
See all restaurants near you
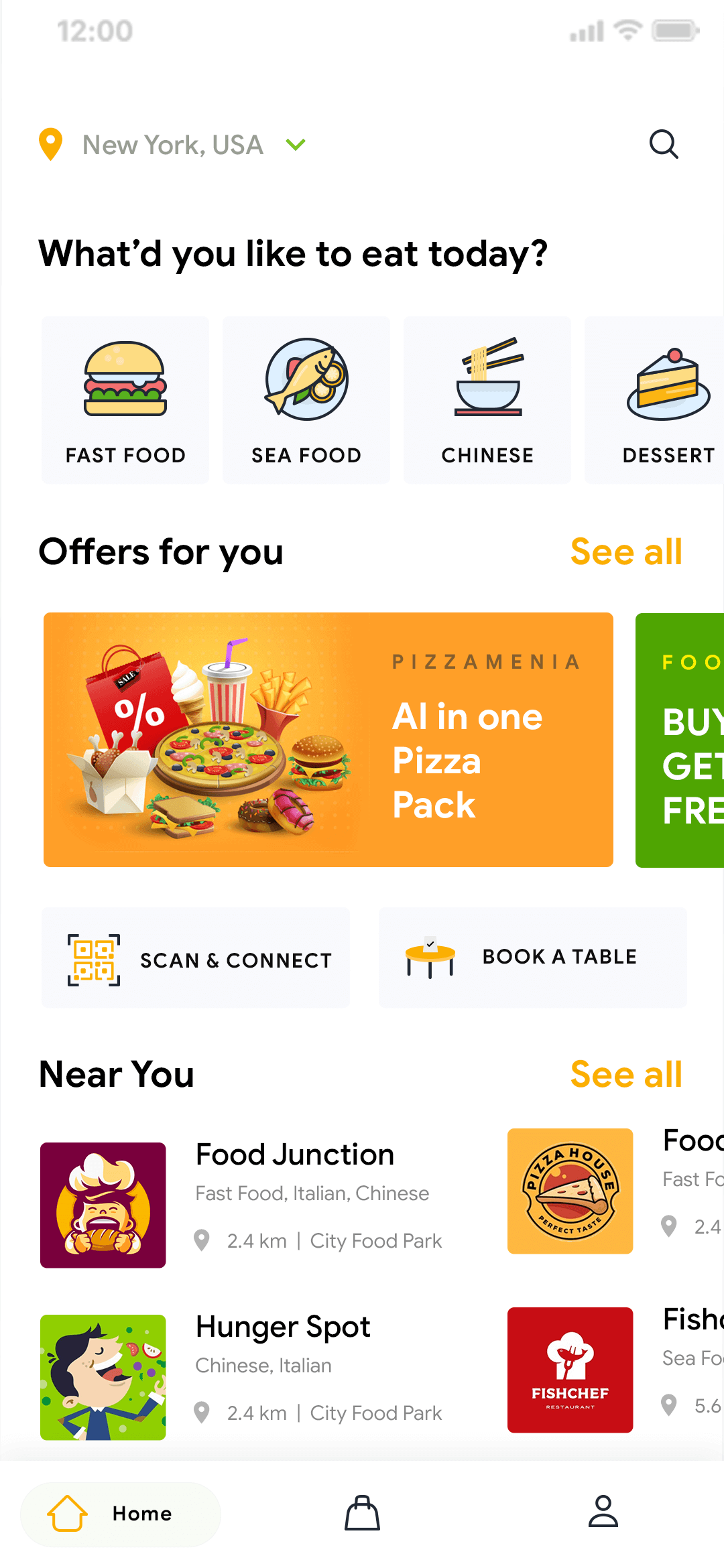[626, 1073]
